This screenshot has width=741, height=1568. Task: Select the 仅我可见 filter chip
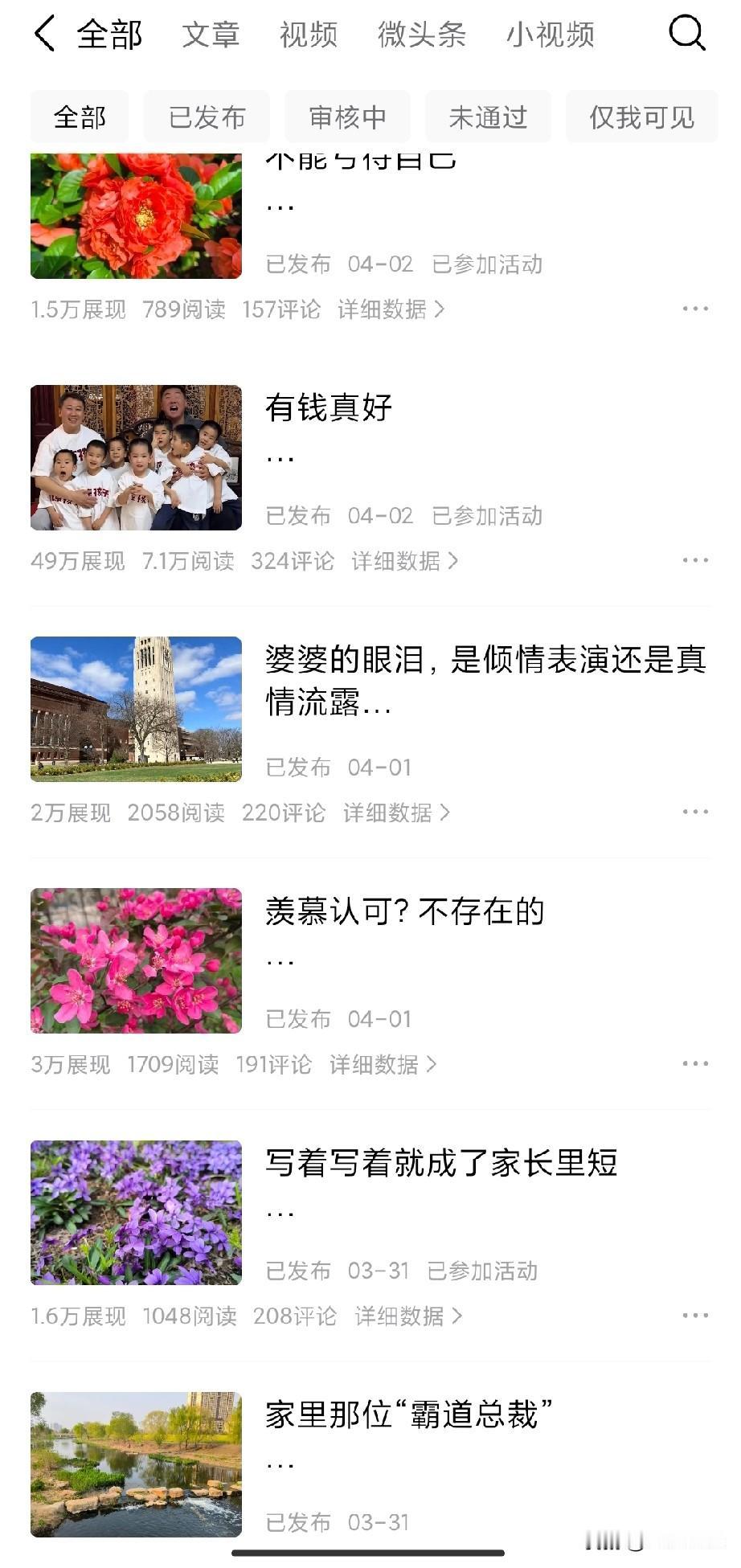click(x=641, y=117)
